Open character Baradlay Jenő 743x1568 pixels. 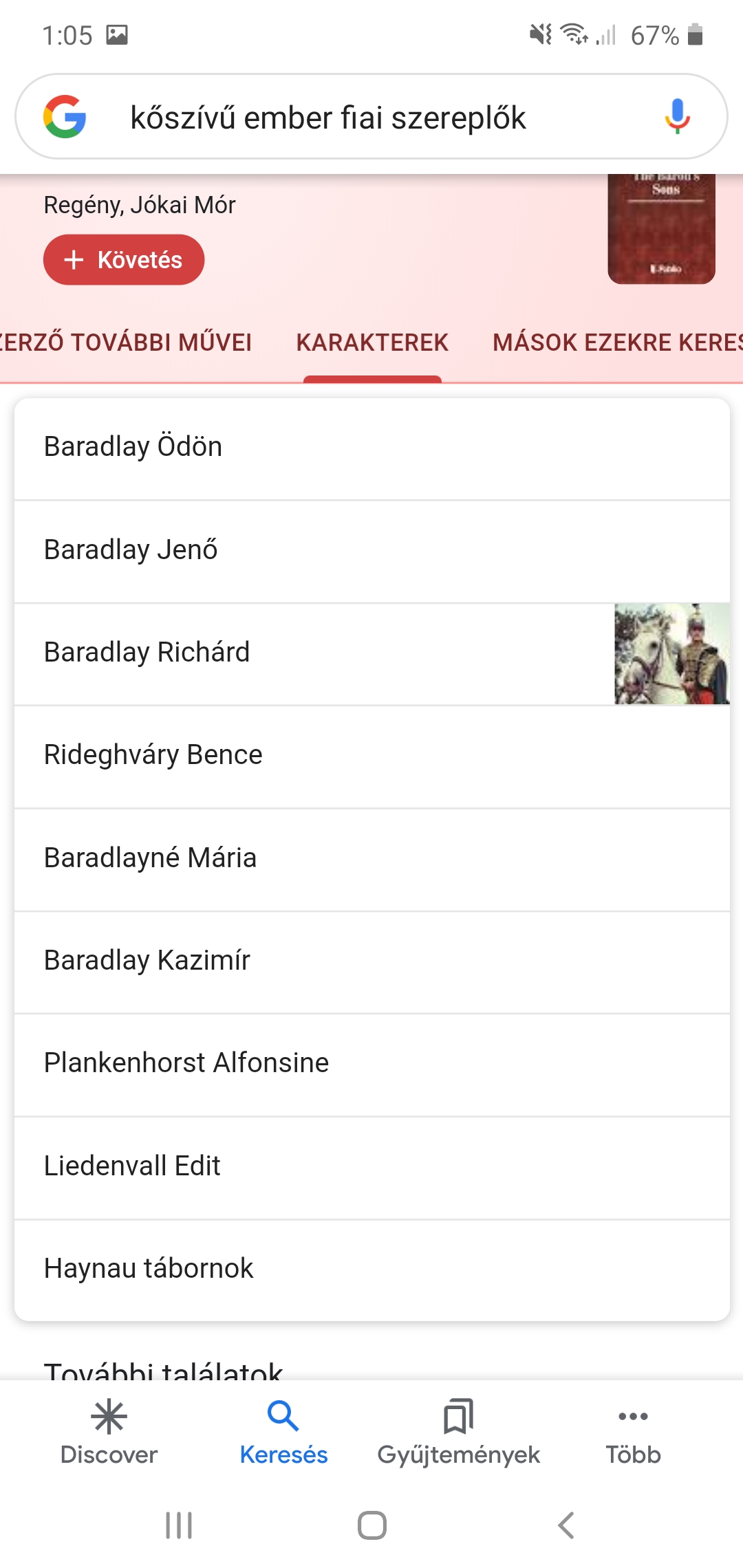click(371, 550)
